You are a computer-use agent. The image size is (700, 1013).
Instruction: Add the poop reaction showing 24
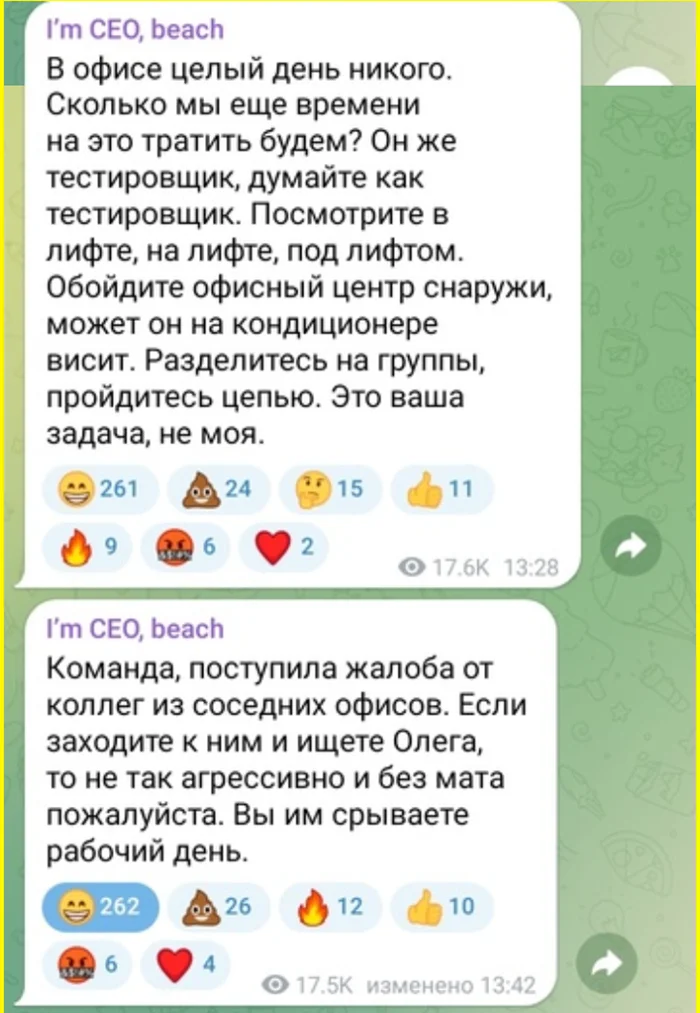[x=215, y=490]
